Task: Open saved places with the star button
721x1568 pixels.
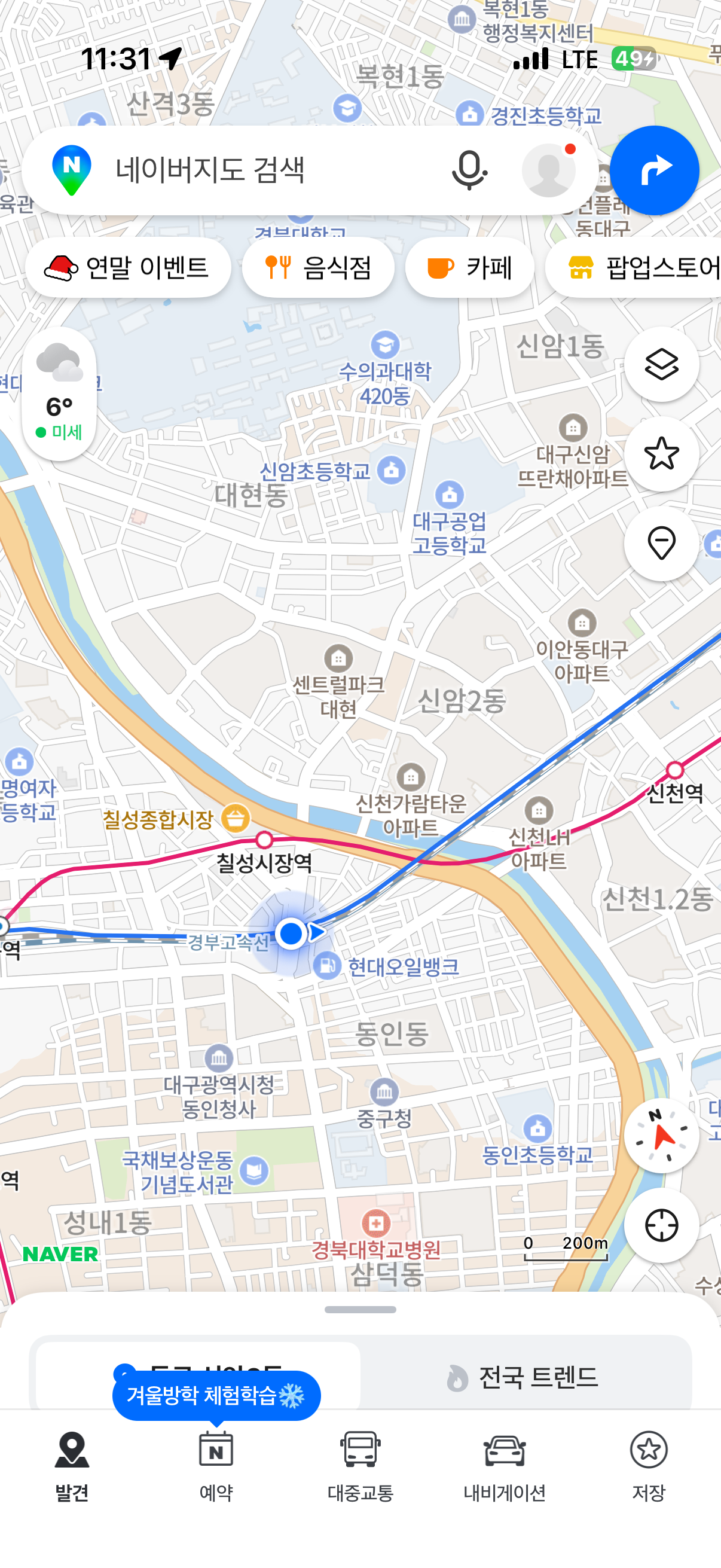Action: 661,454
